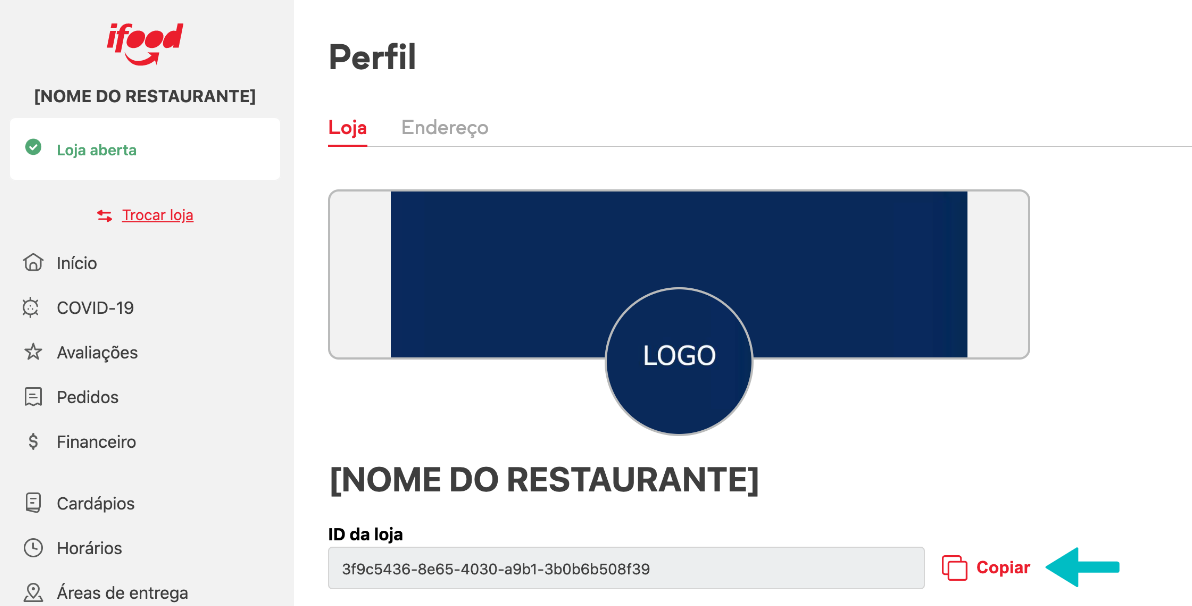This screenshot has width=1192, height=606.
Task: Open the Trocar loja link
Action: point(157,215)
